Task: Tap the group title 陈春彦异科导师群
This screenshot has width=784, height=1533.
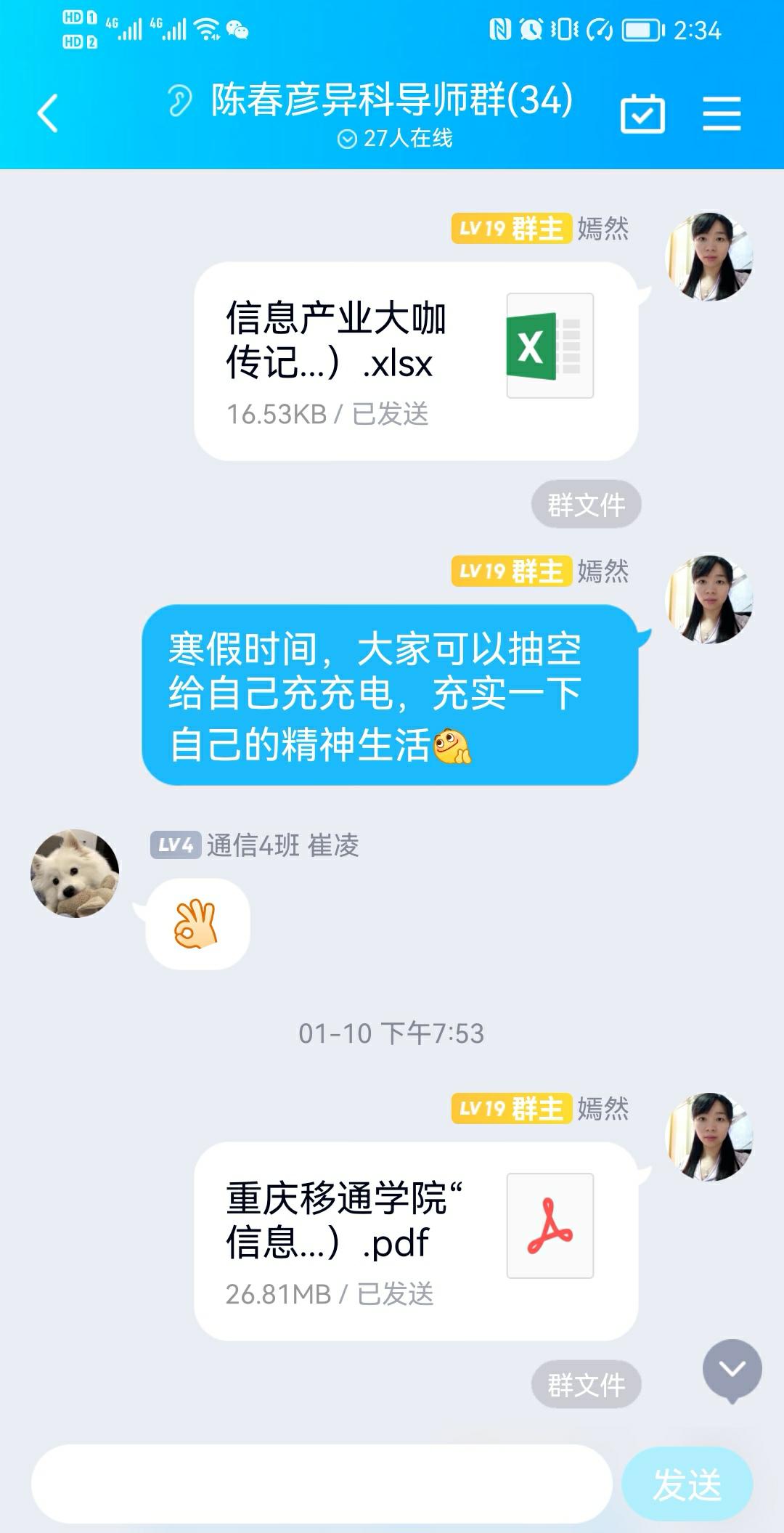Action: point(392,100)
